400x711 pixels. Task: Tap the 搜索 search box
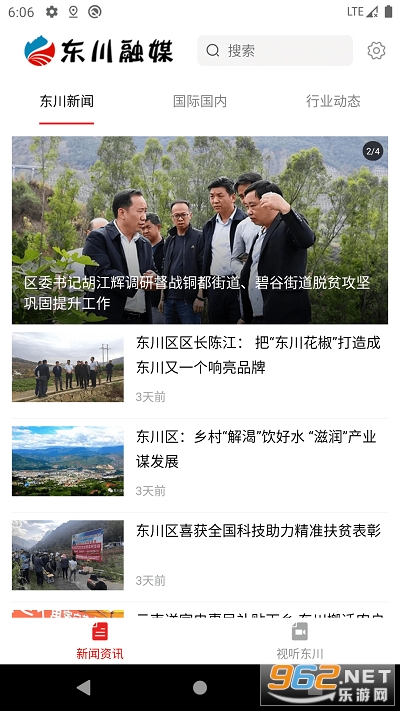click(275, 50)
